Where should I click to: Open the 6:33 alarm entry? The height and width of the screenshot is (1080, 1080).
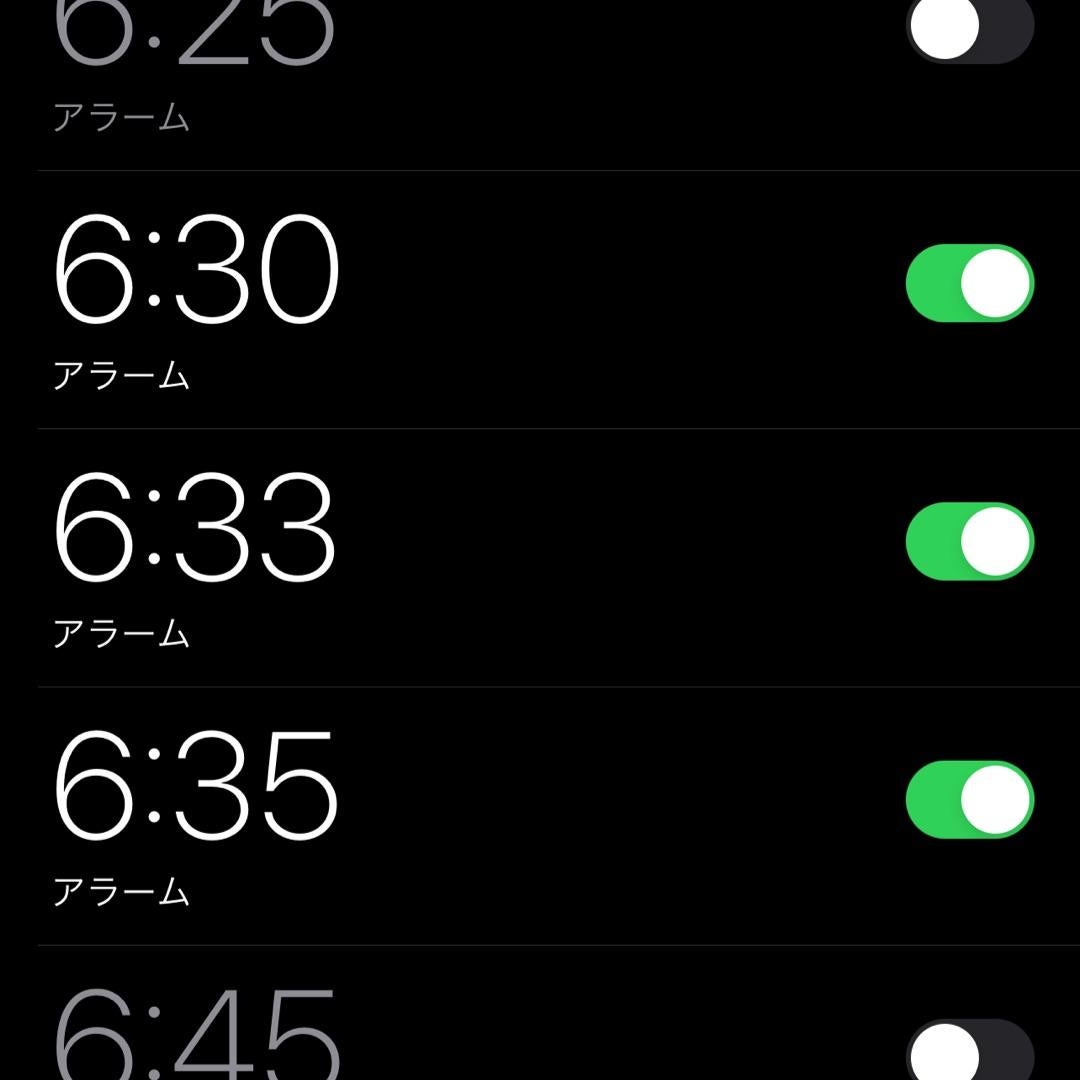[x=400, y=558]
